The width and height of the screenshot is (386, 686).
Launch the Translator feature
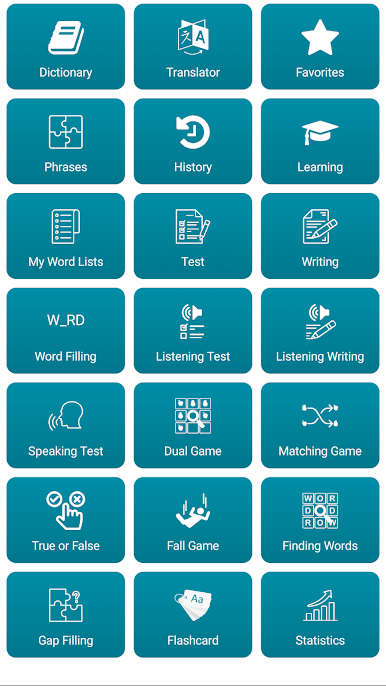(x=193, y=47)
